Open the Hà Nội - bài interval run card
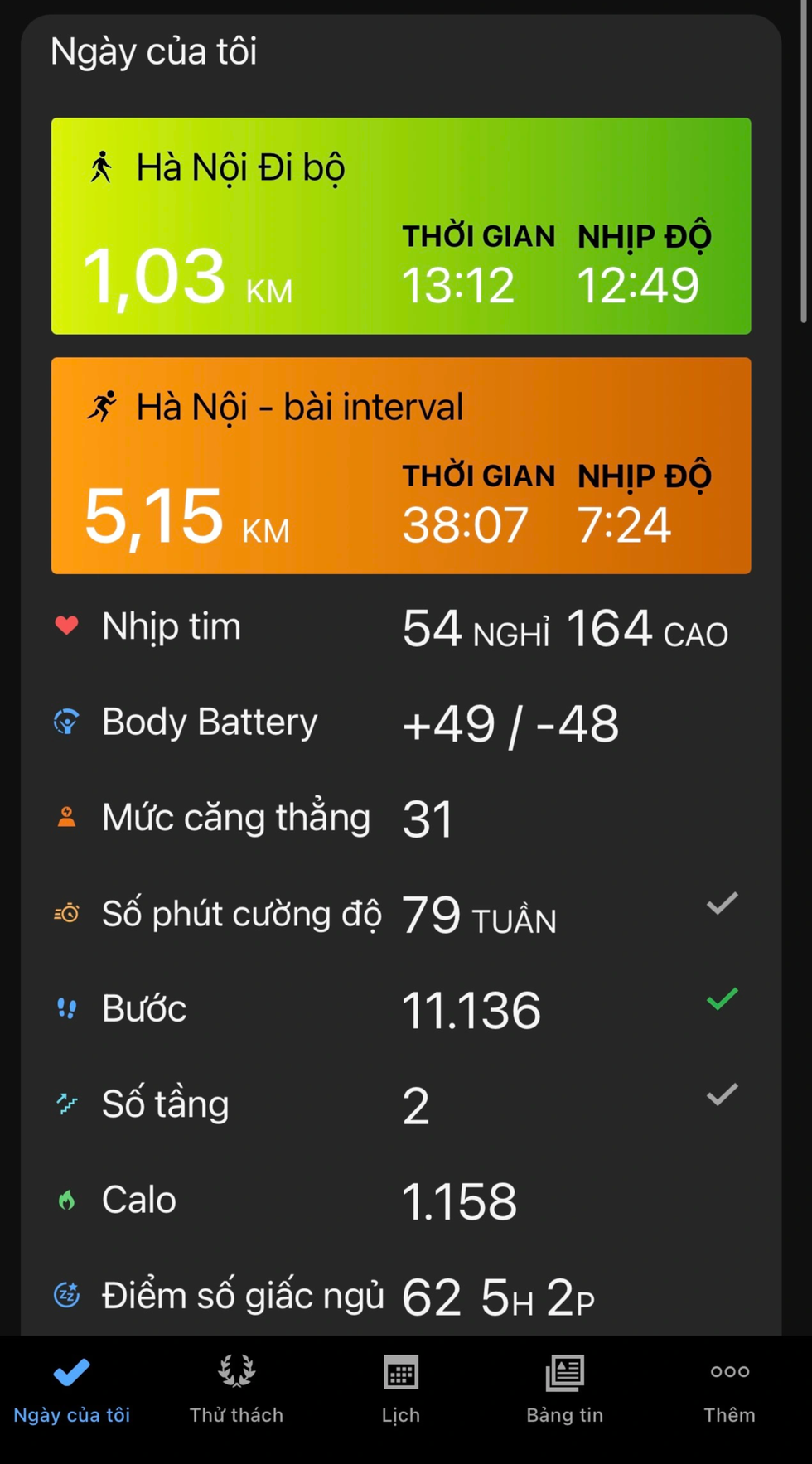812x1464 pixels. click(401, 466)
